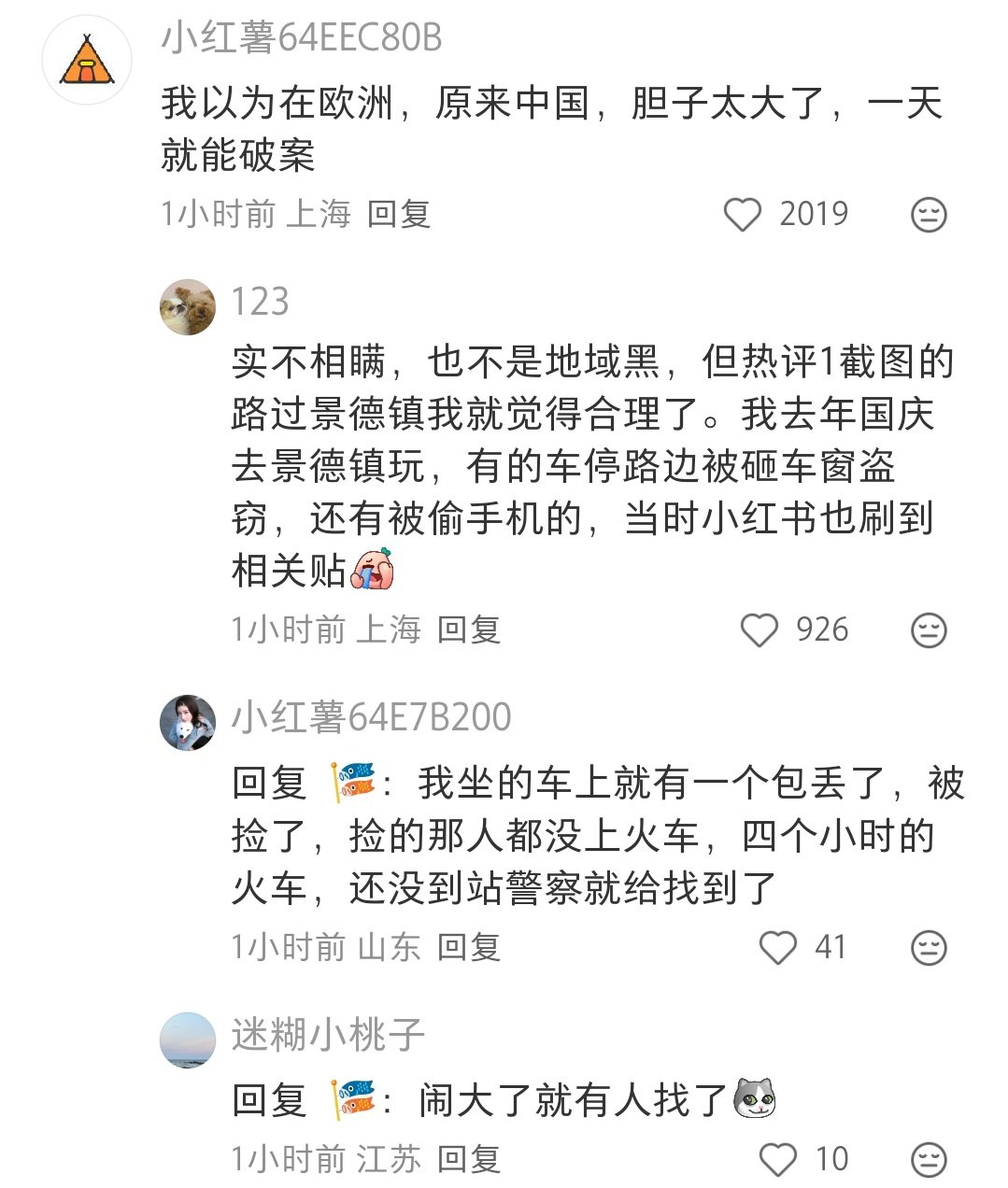Tap the username 迷糊小桃子
The height and width of the screenshot is (1188, 1008).
point(328,1035)
